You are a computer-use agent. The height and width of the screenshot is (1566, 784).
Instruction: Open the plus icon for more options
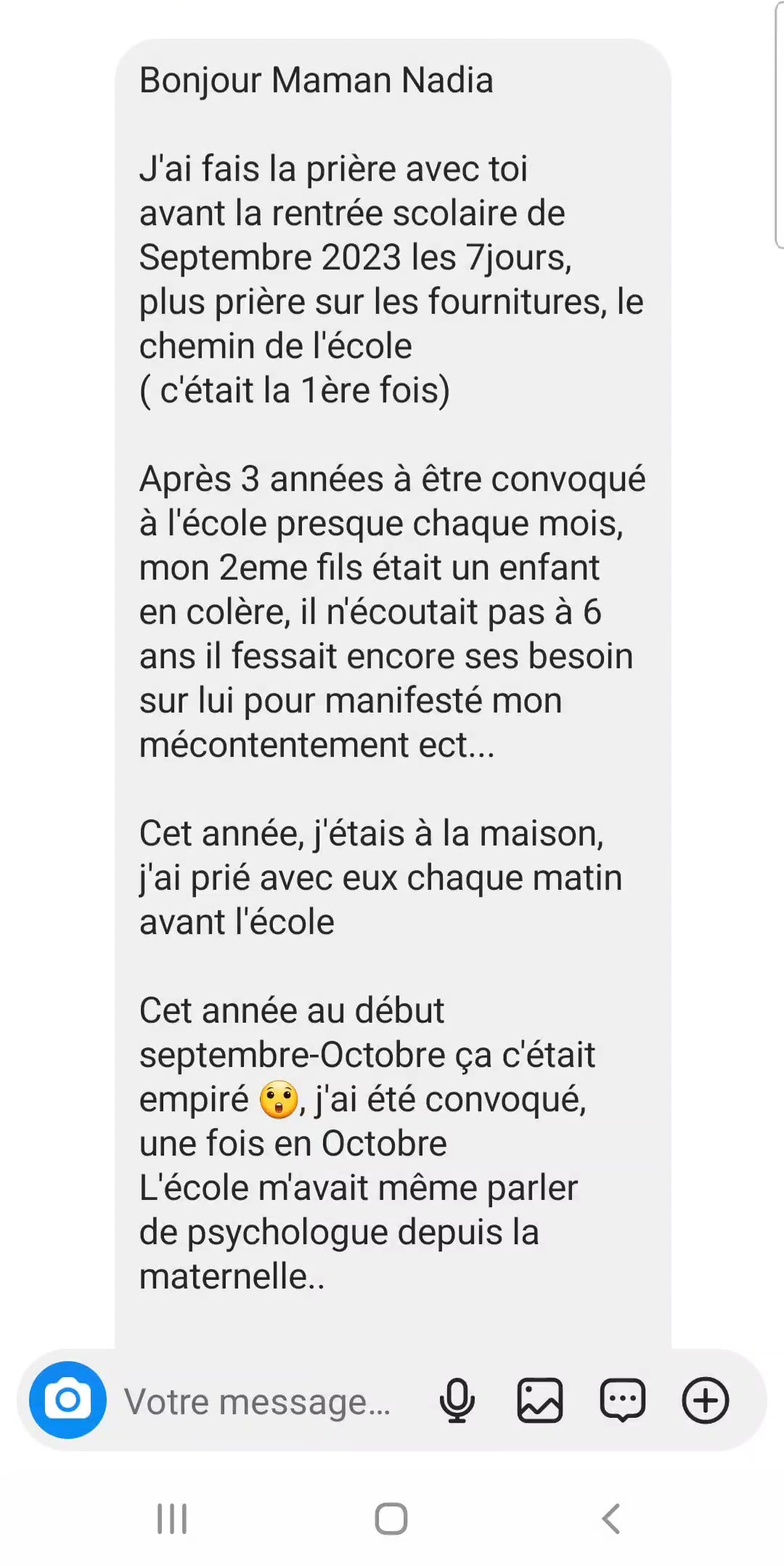pos(705,1400)
